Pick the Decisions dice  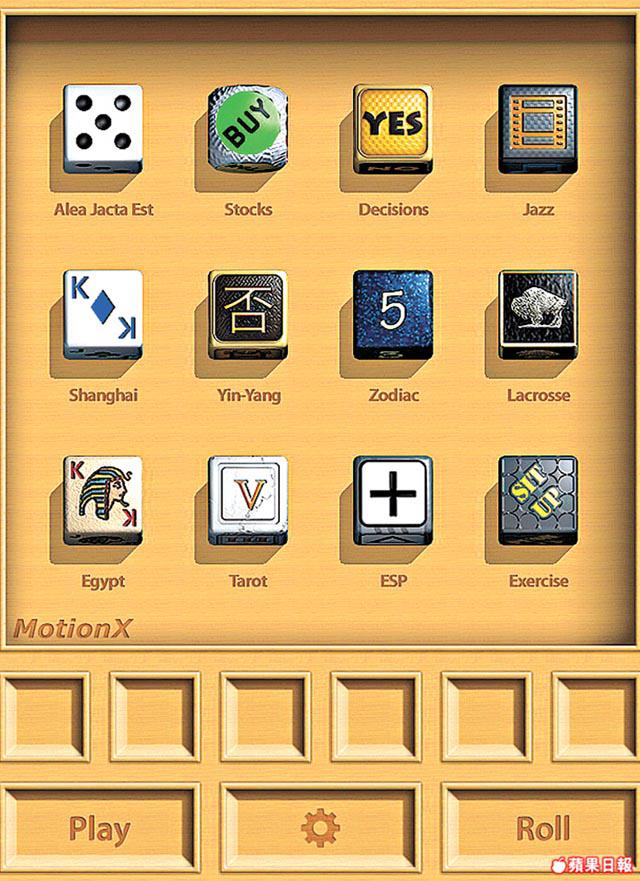click(393, 130)
